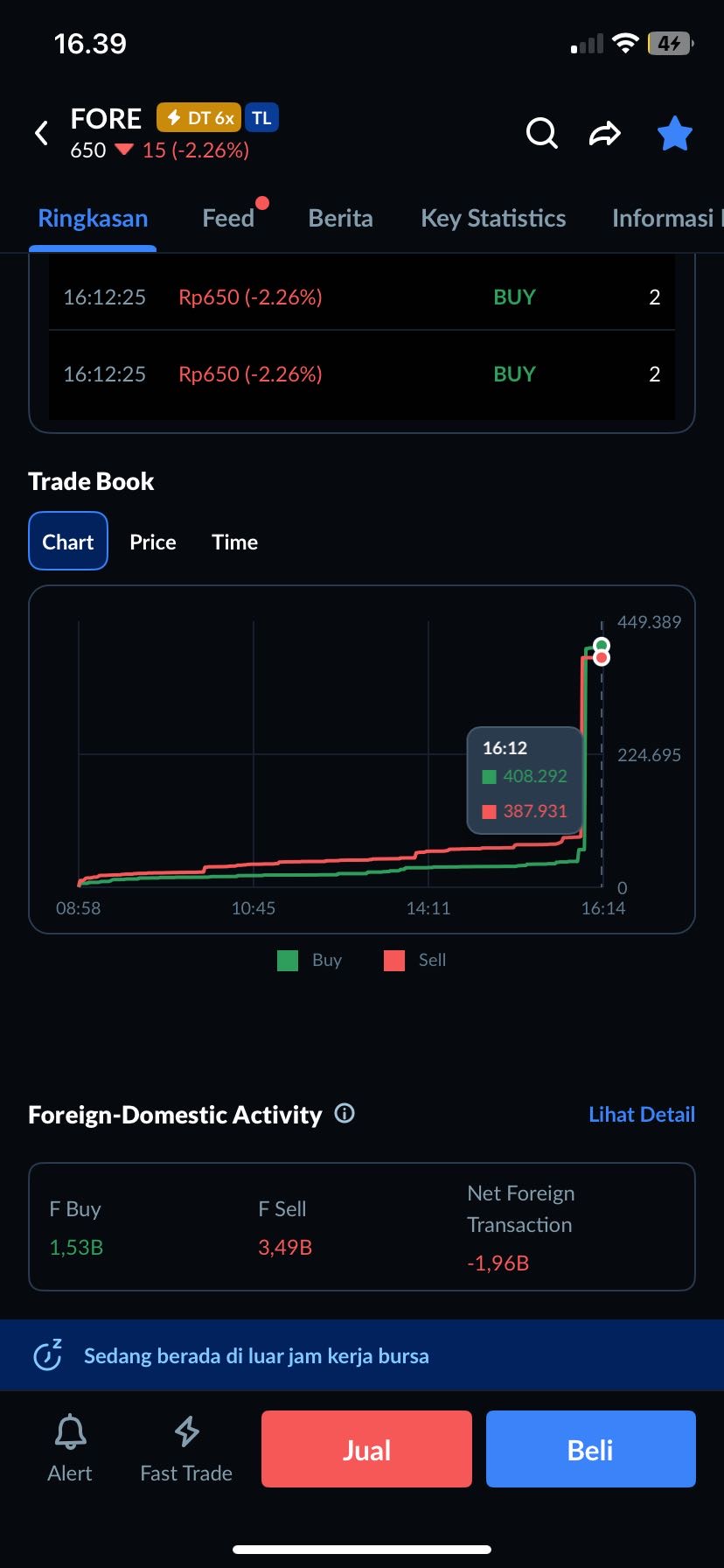Open Fast Trade
This screenshot has width=724, height=1568.
tap(186, 1448)
